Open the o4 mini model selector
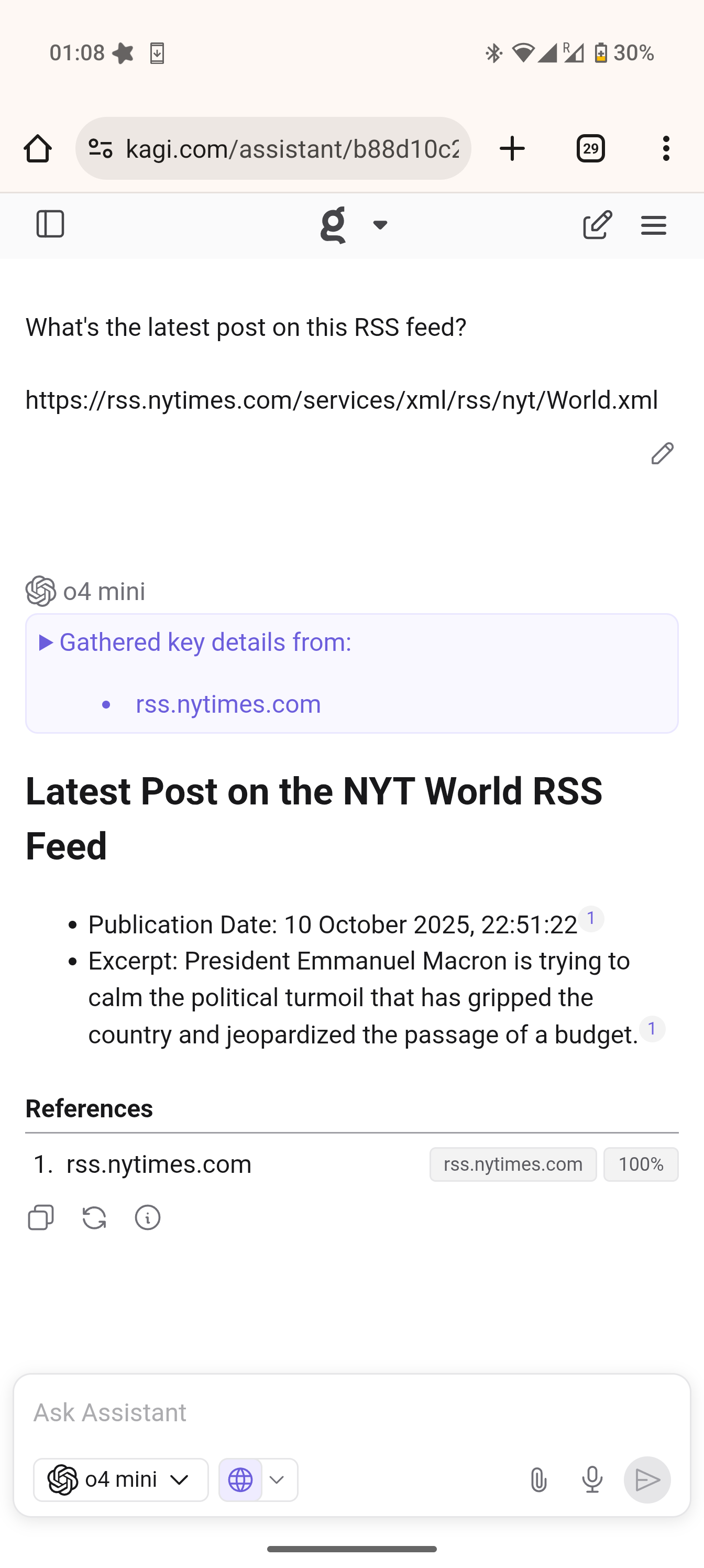This screenshot has width=704, height=1568. pyautogui.click(x=121, y=1480)
